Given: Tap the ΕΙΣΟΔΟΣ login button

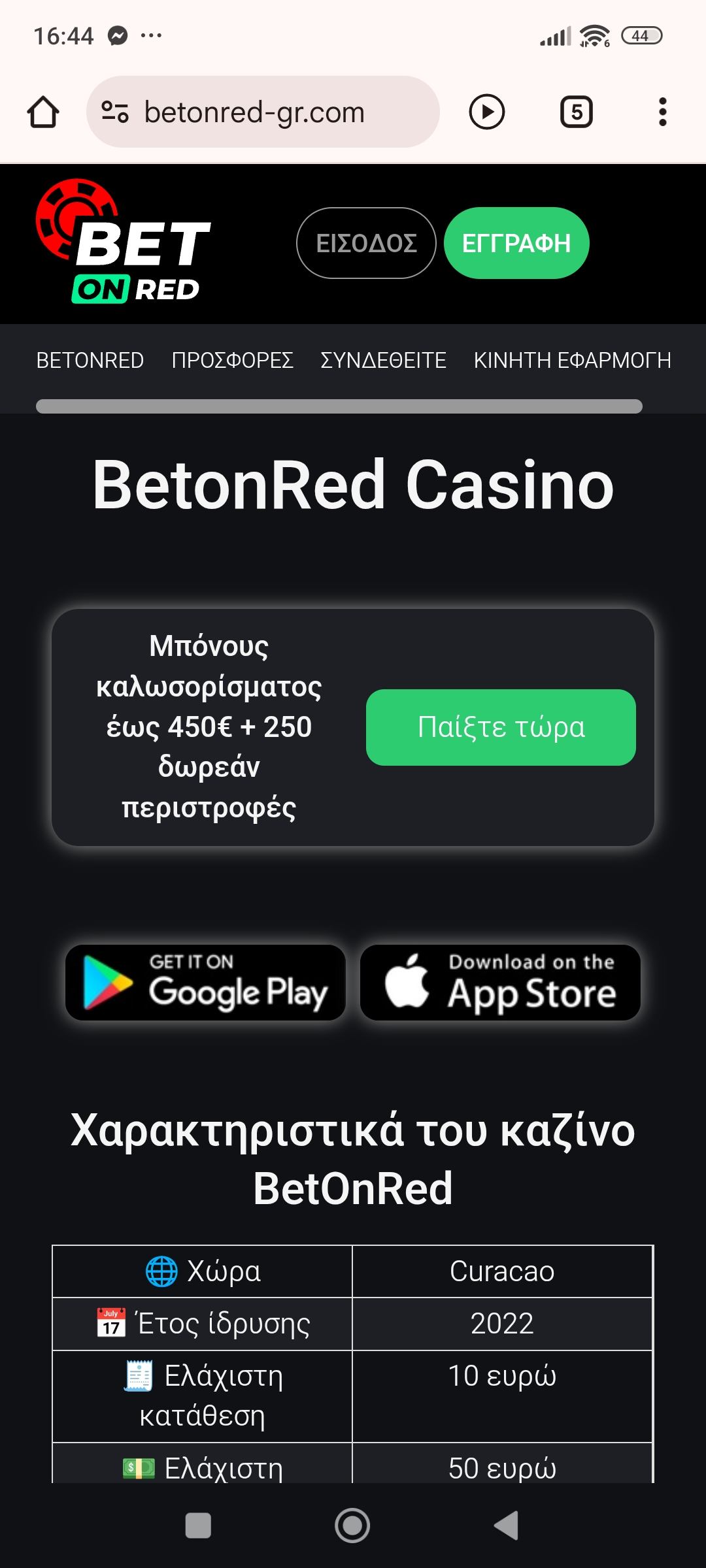Looking at the screenshot, I should (366, 243).
